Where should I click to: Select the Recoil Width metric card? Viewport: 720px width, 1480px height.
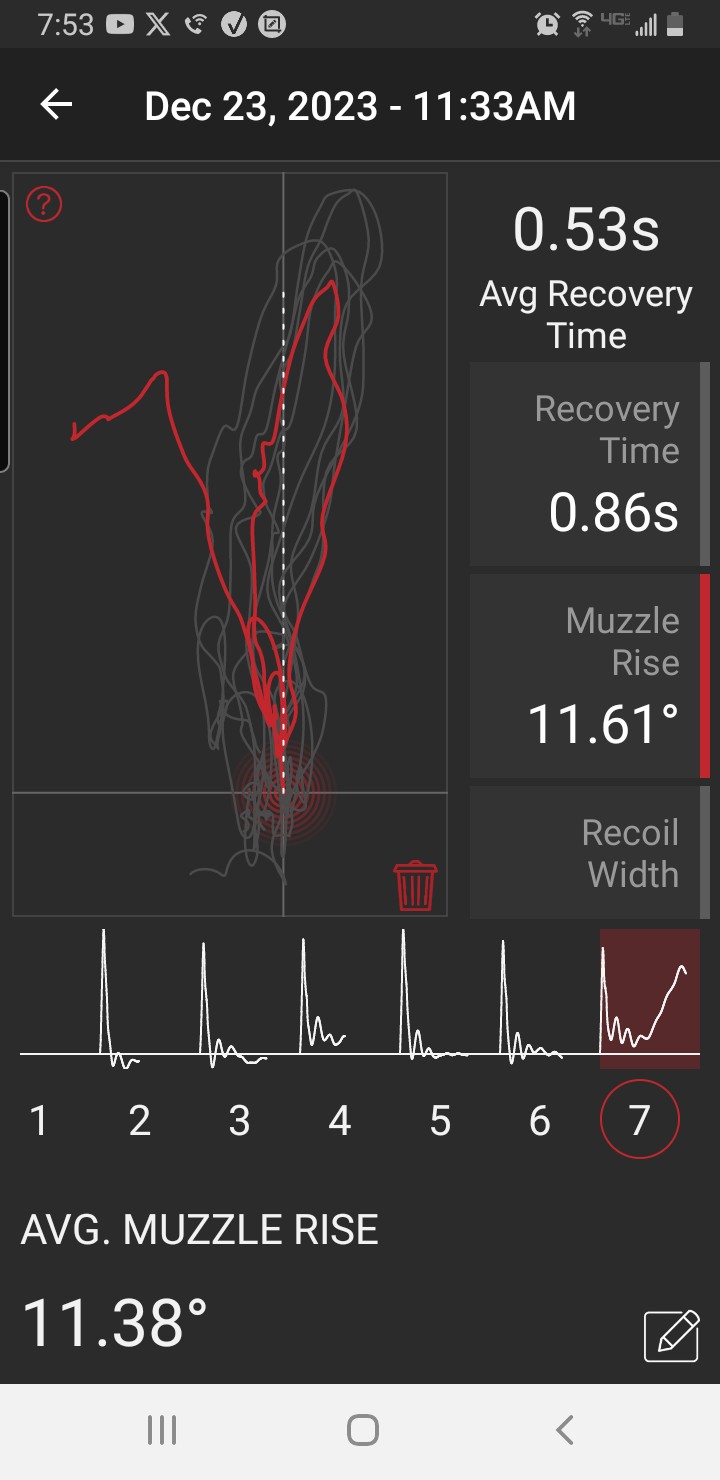(x=589, y=853)
